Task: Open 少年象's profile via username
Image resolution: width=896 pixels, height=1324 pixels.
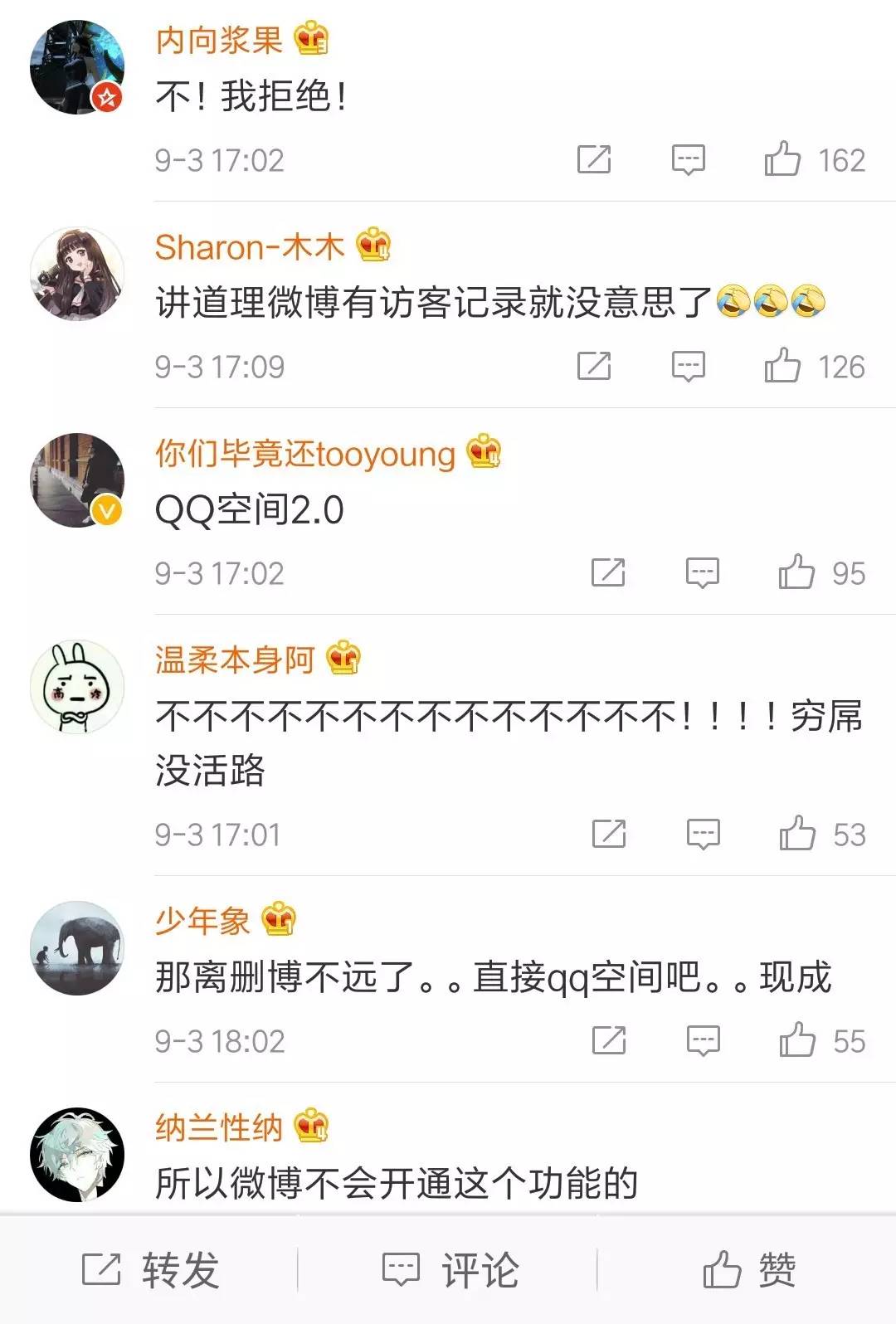Action: pyautogui.click(x=203, y=921)
